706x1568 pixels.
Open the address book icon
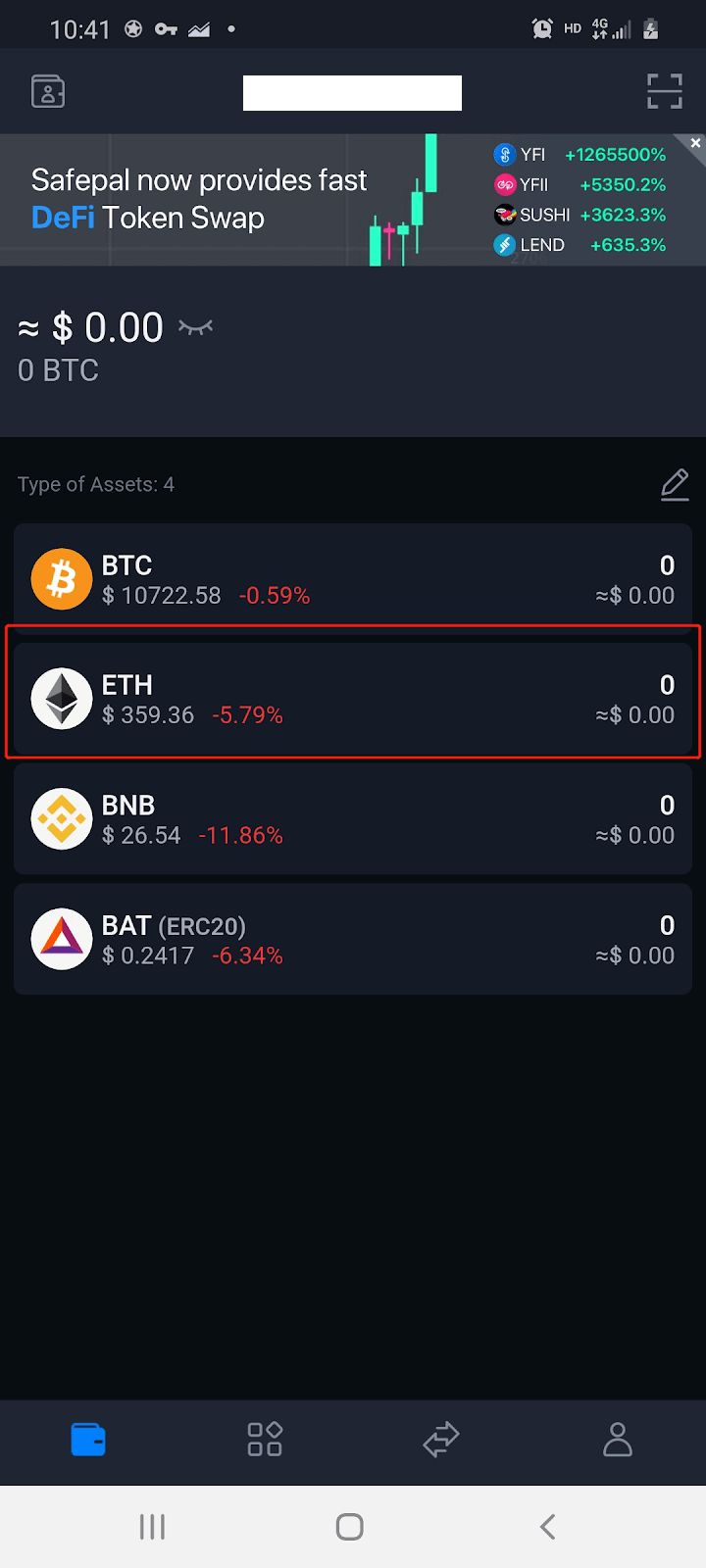click(x=48, y=90)
